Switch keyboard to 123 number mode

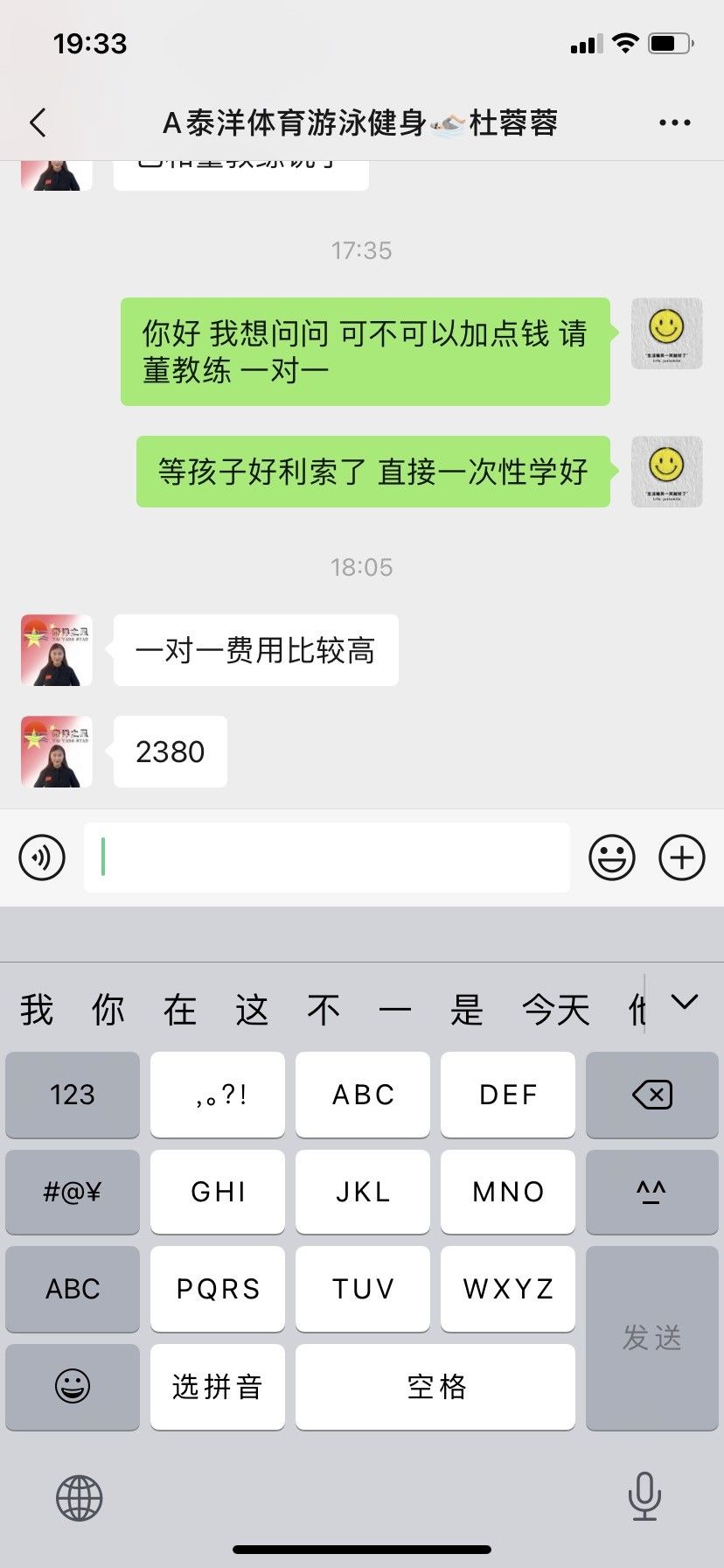(x=73, y=1095)
